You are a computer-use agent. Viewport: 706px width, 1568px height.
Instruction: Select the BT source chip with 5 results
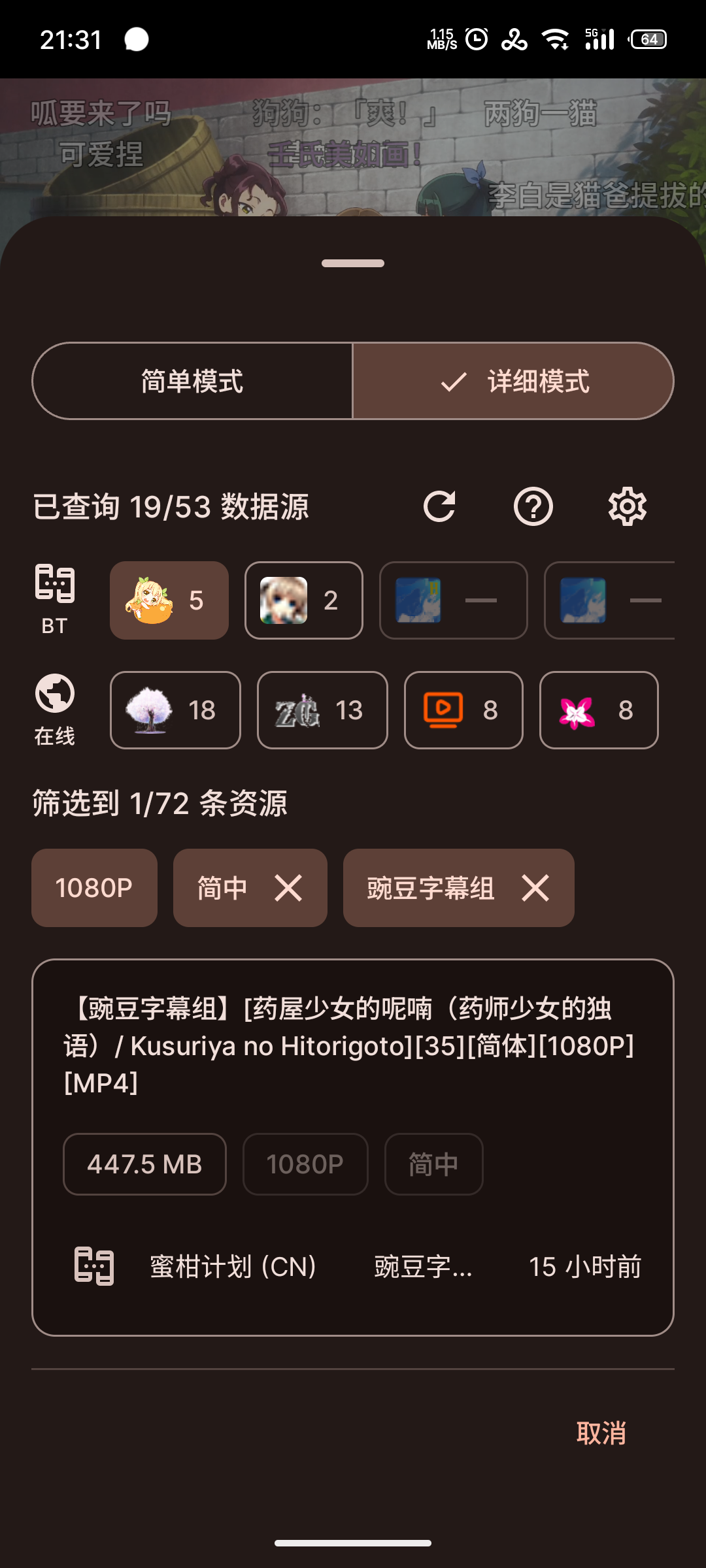click(169, 600)
